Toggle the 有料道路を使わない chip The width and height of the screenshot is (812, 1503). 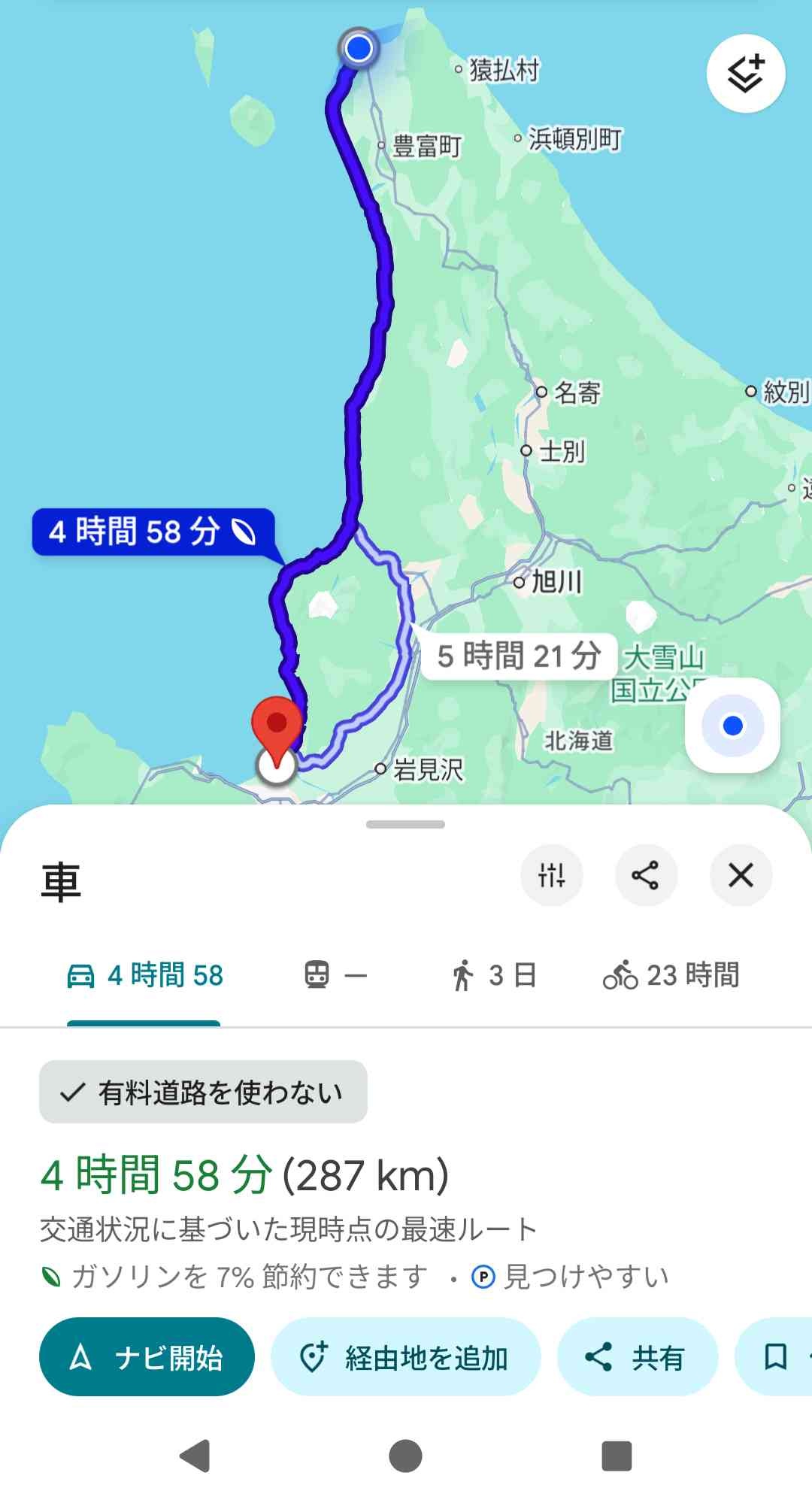tap(203, 1092)
